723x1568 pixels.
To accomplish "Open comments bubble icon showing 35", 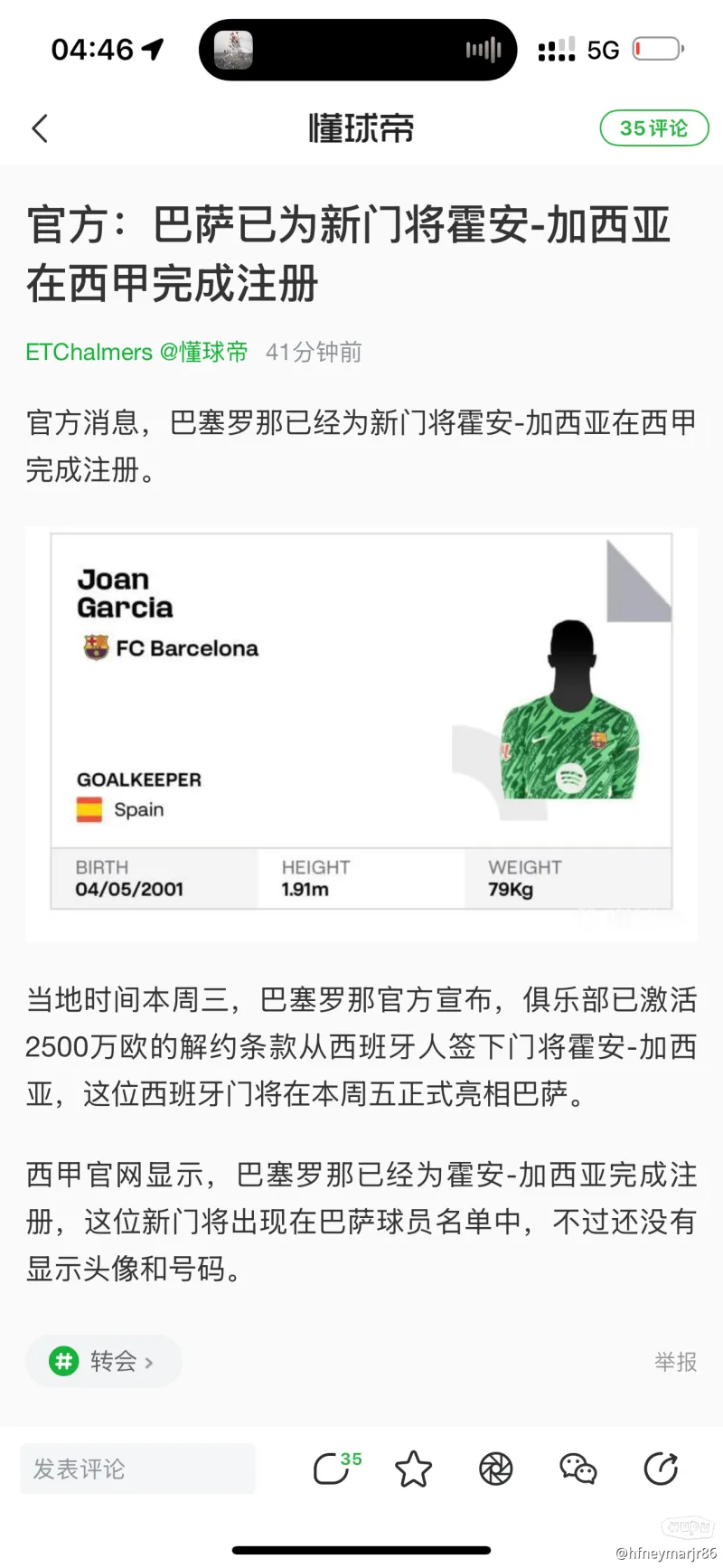I will (x=333, y=1469).
